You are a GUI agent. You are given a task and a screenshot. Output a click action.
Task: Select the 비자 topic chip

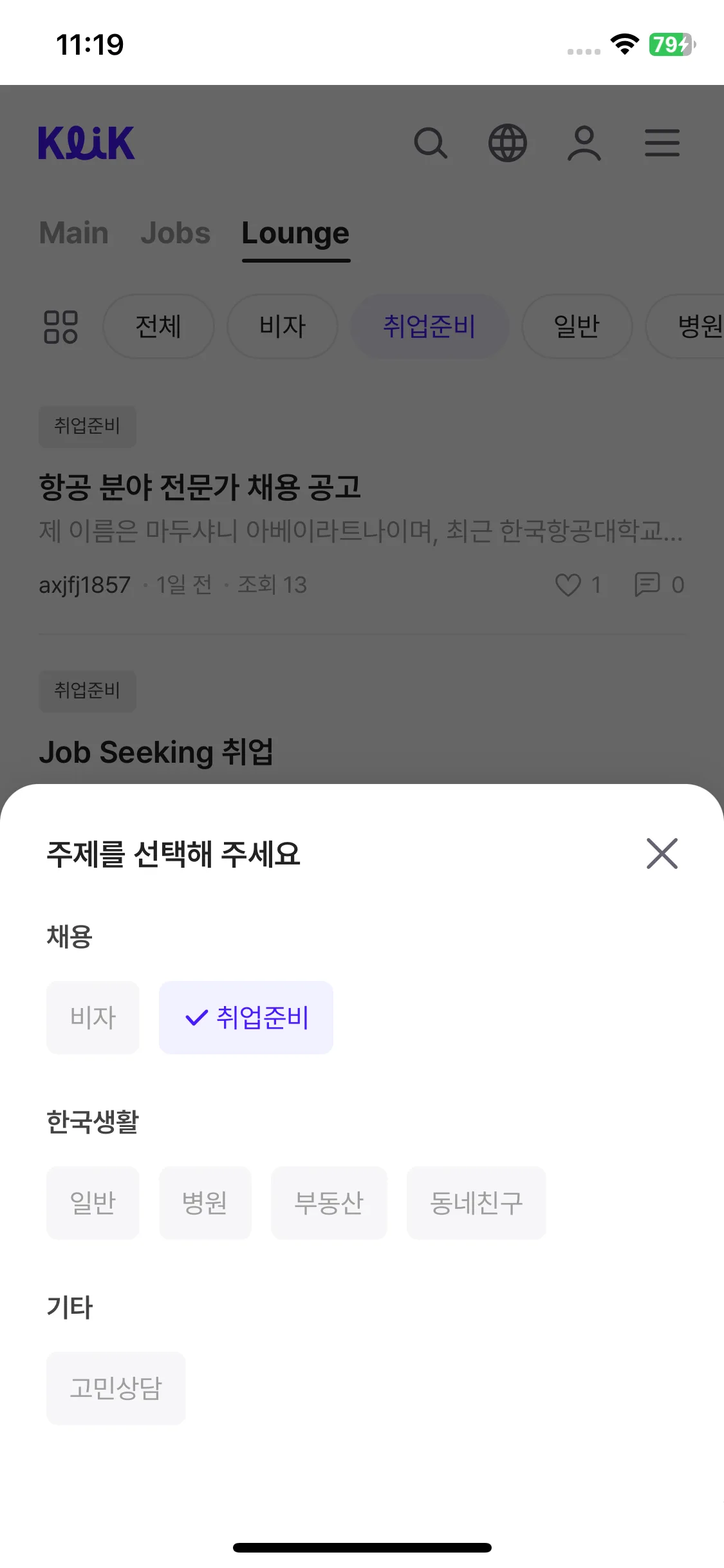[93, 1018]
